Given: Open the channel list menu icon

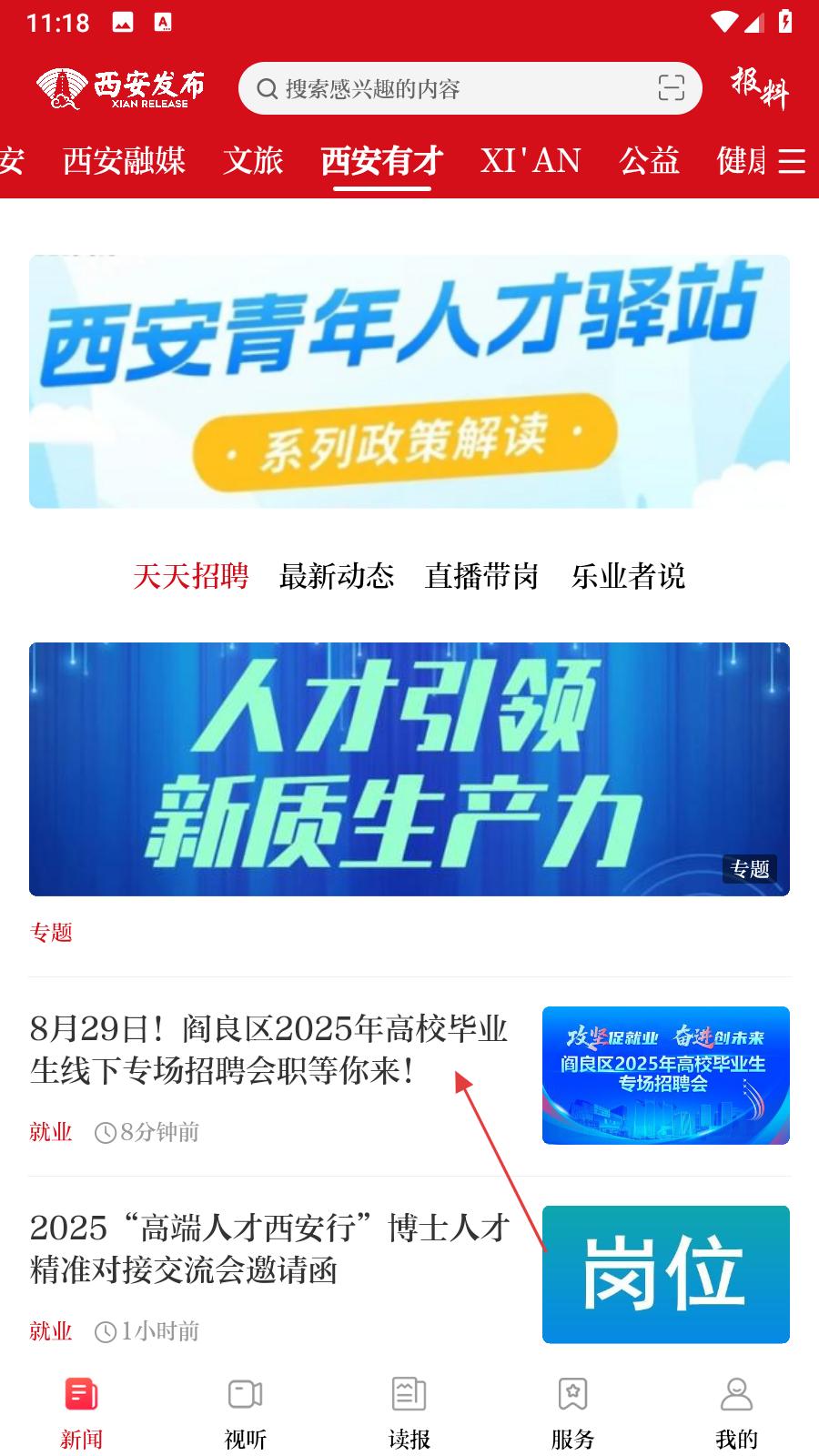Looking at the screenshot, I should point(792,161).
